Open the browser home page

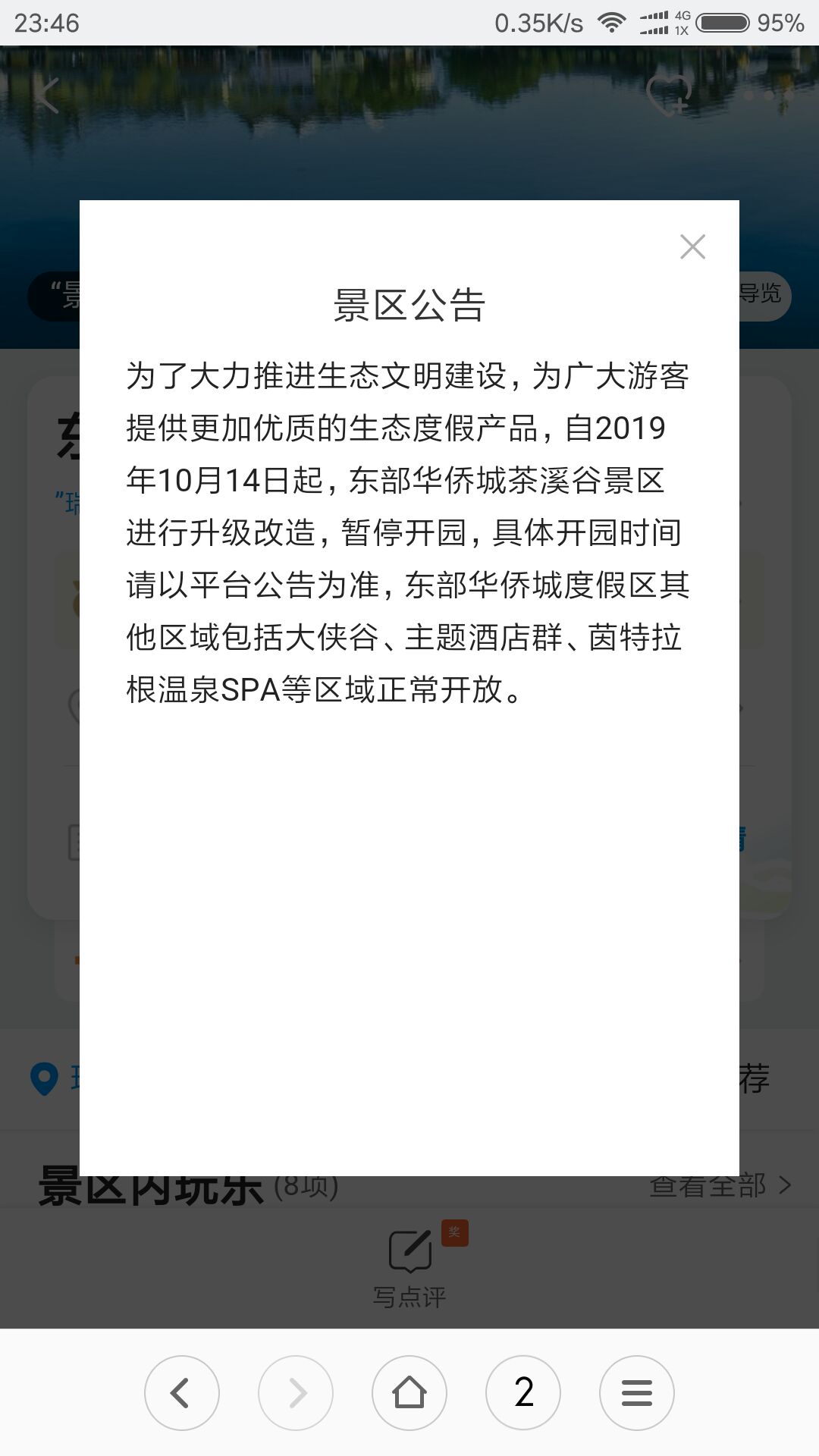409,1393
